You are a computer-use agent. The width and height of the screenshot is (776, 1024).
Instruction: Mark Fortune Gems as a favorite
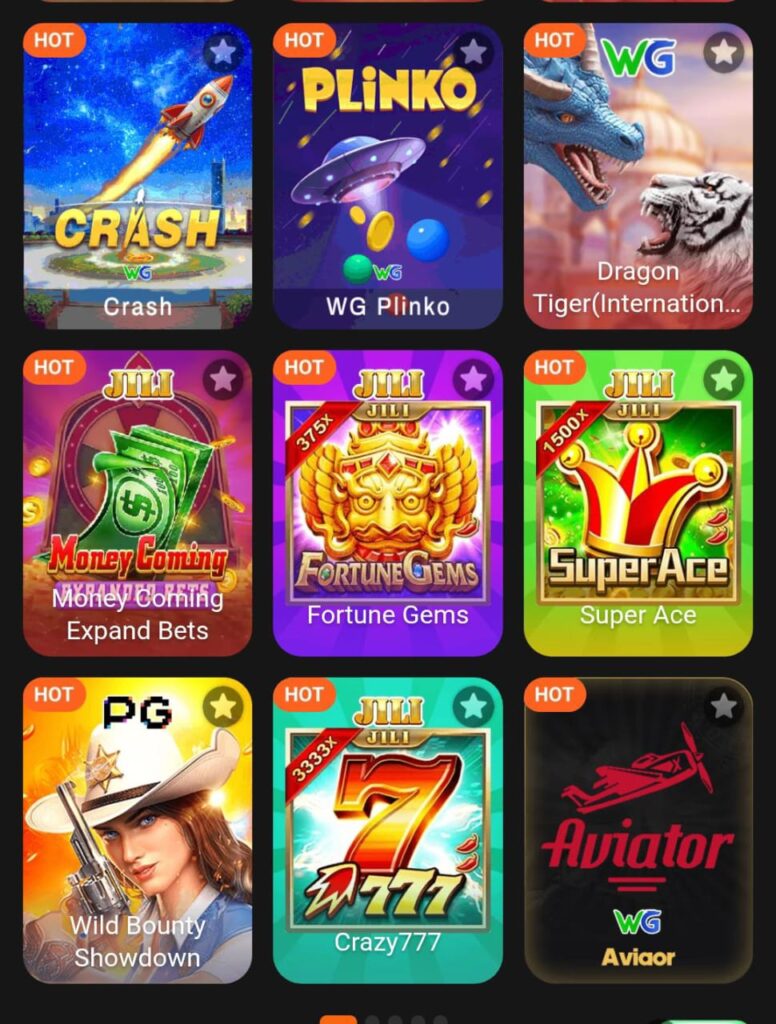coord(473,379)
